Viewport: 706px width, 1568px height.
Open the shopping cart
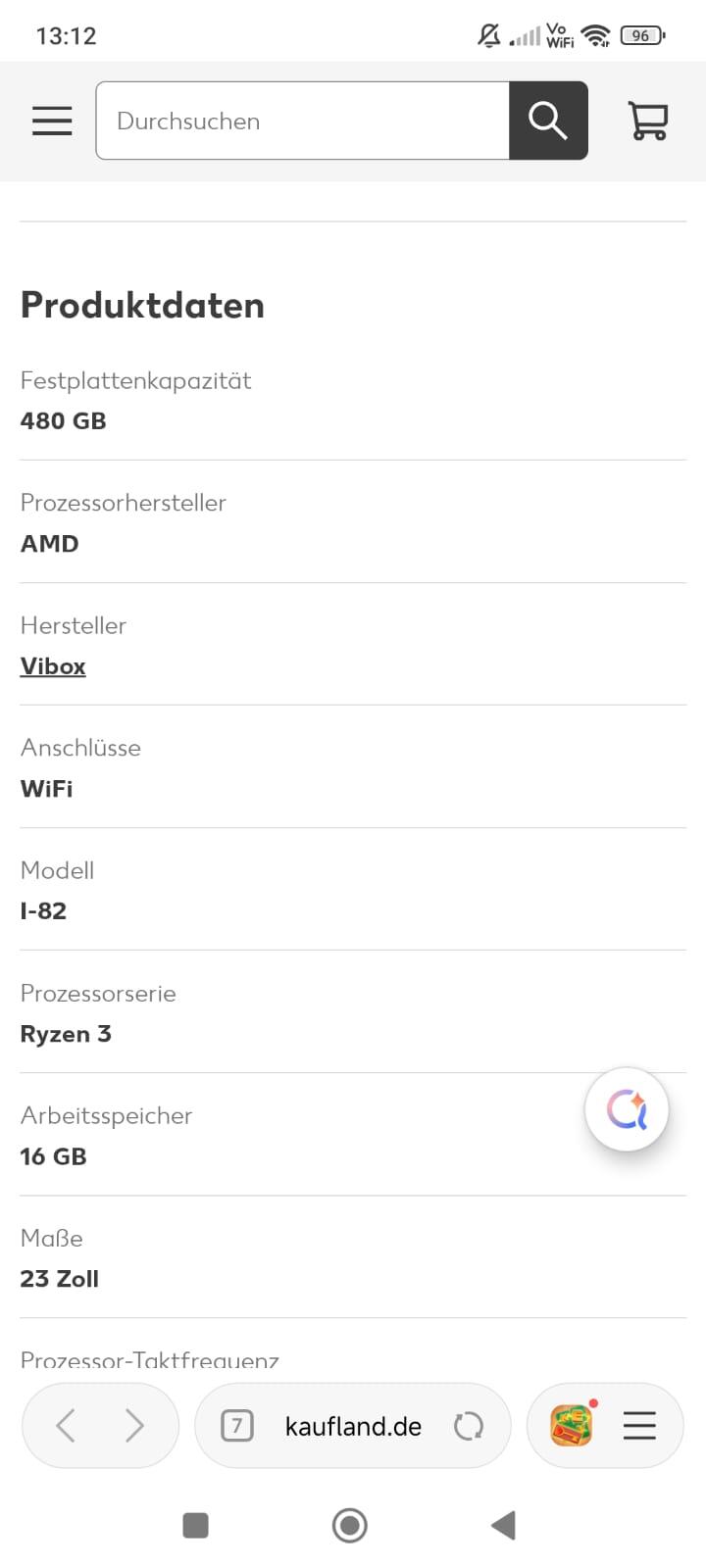(647, 121)
